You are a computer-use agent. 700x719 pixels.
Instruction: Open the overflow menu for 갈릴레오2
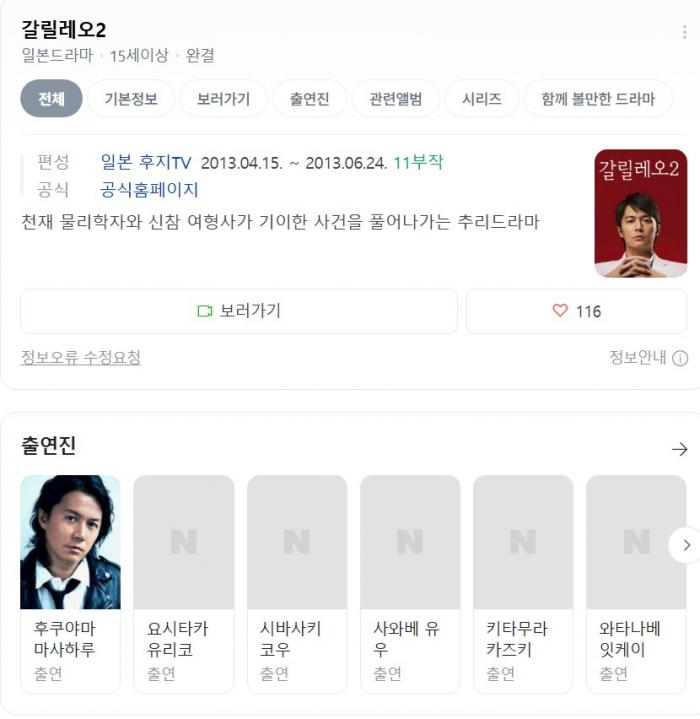(x=684, y=32)
